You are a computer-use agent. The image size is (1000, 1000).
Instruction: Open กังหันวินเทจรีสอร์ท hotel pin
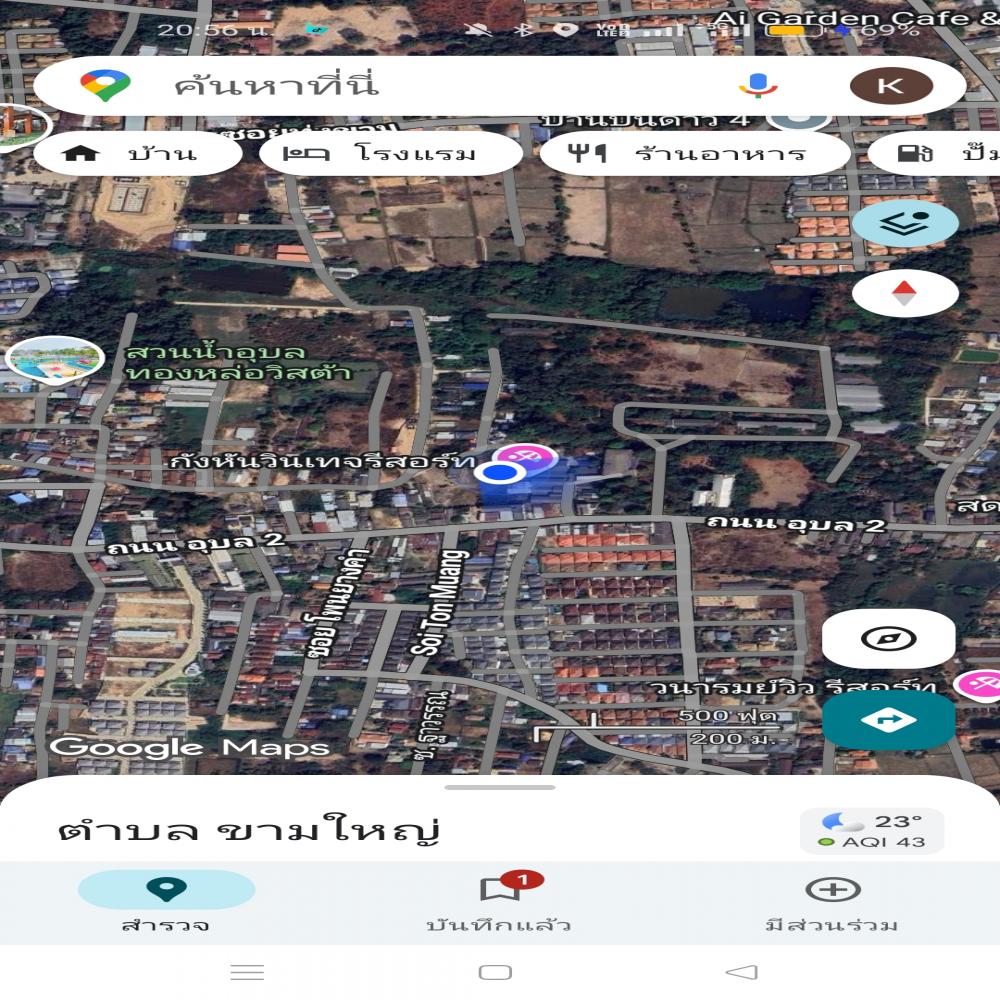point(525,458)
